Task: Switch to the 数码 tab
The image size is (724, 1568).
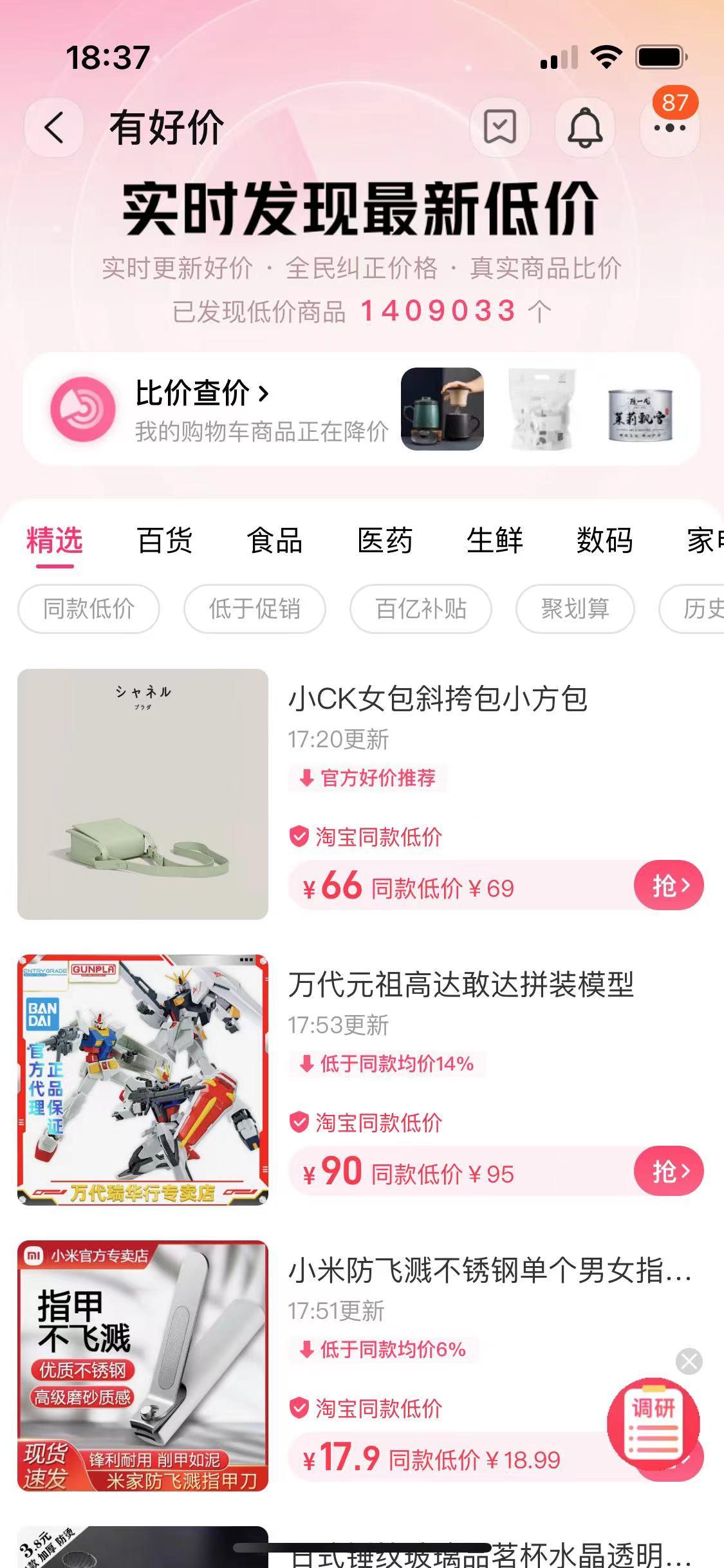Action: (x=604, y=541)
